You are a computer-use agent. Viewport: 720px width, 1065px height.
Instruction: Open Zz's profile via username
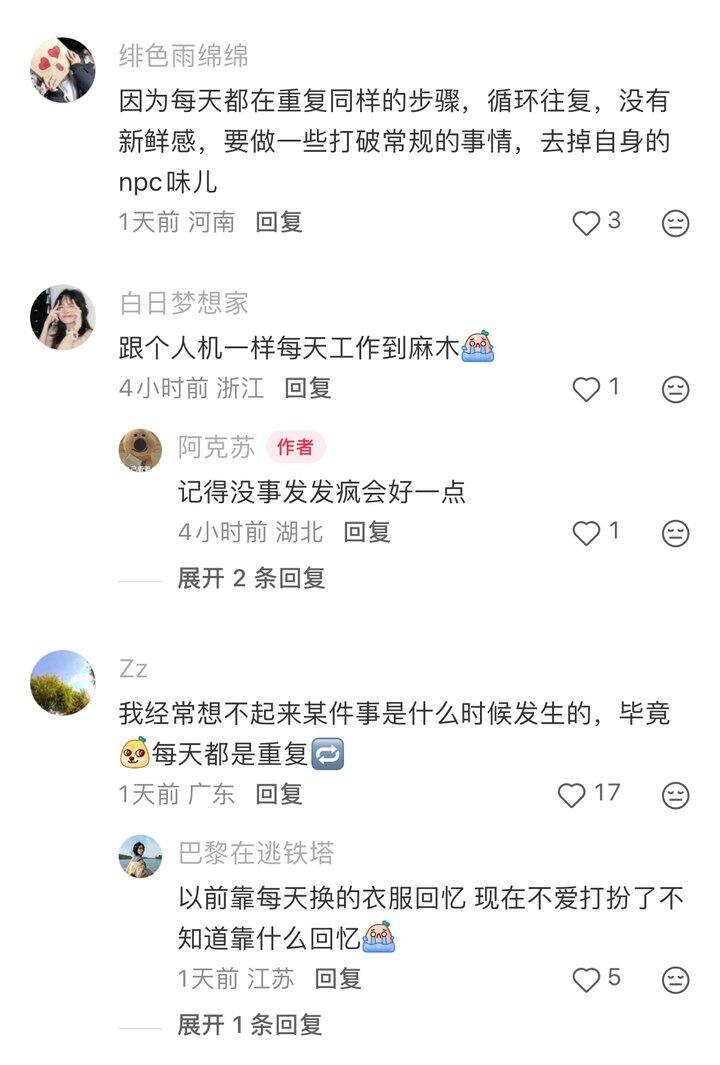click(133, 668)
